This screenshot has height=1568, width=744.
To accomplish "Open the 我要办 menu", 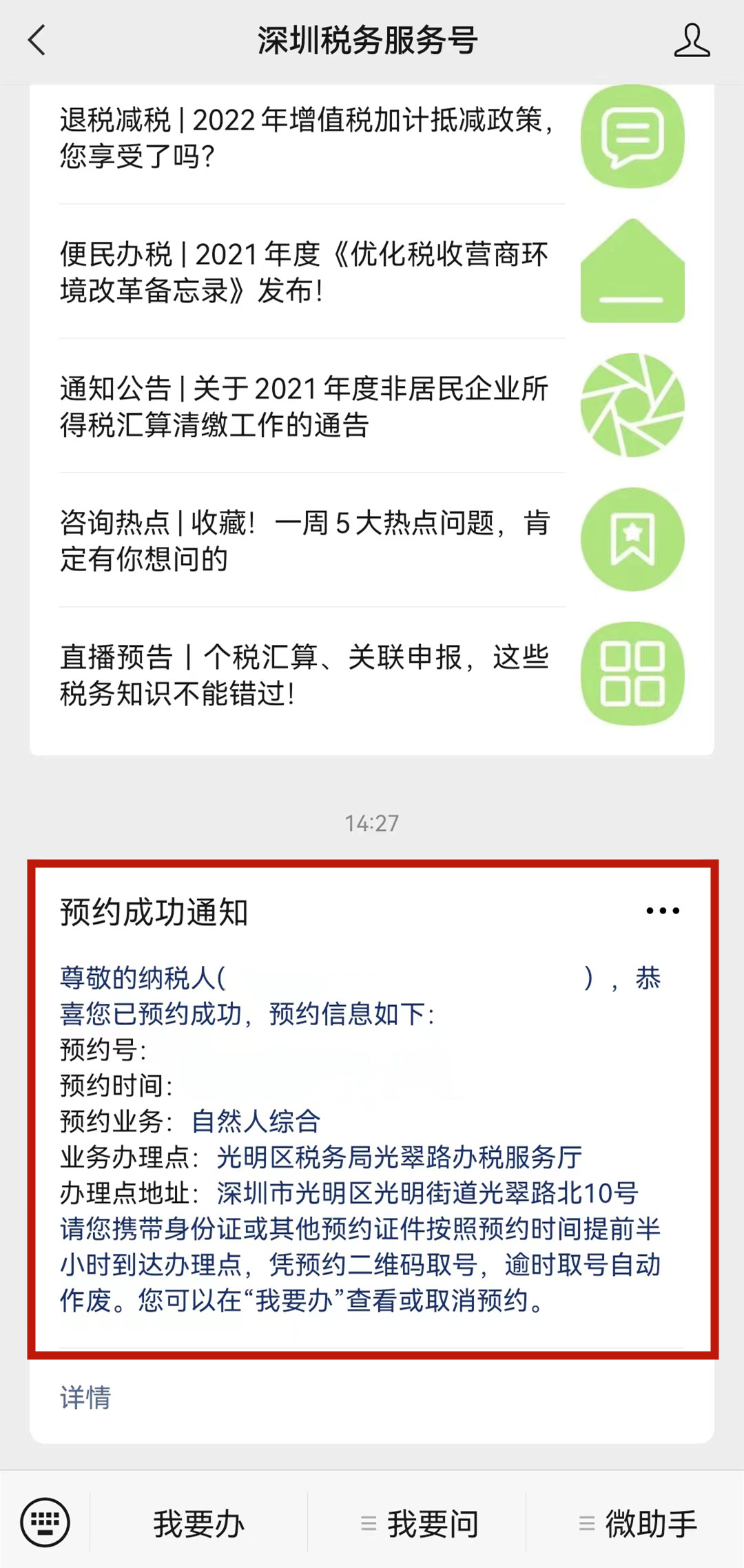I will (x=198, y=1523).
